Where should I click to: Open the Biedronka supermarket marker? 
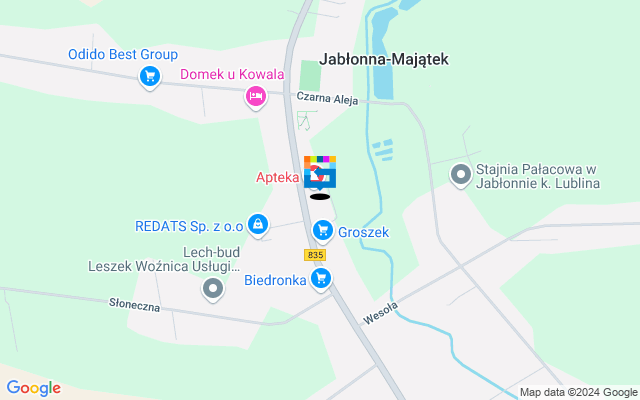coord(322,279)
